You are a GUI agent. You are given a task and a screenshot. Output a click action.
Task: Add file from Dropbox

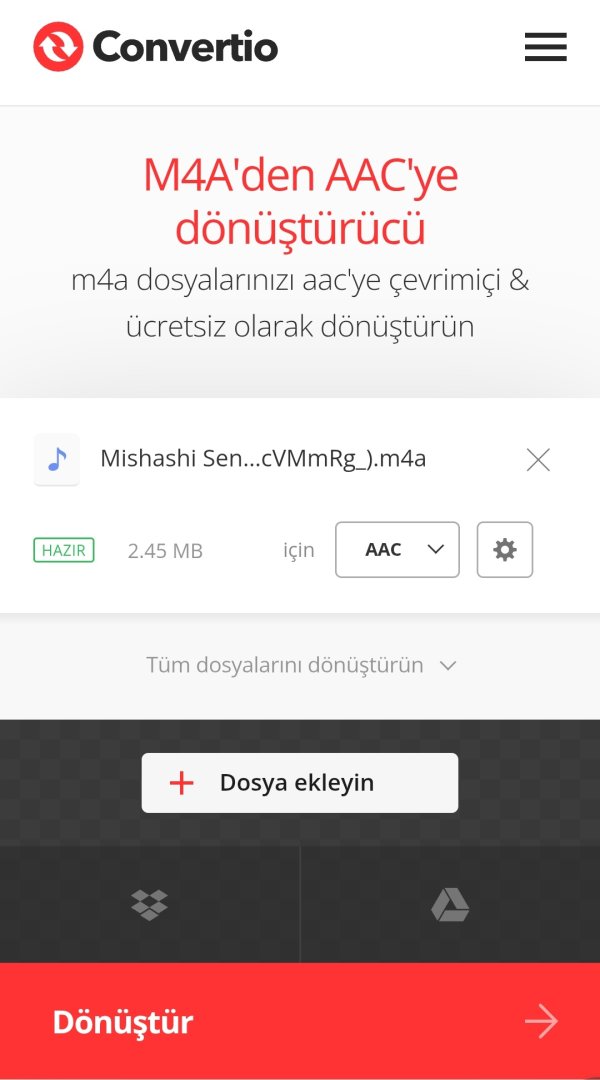[x=150, y=905]
